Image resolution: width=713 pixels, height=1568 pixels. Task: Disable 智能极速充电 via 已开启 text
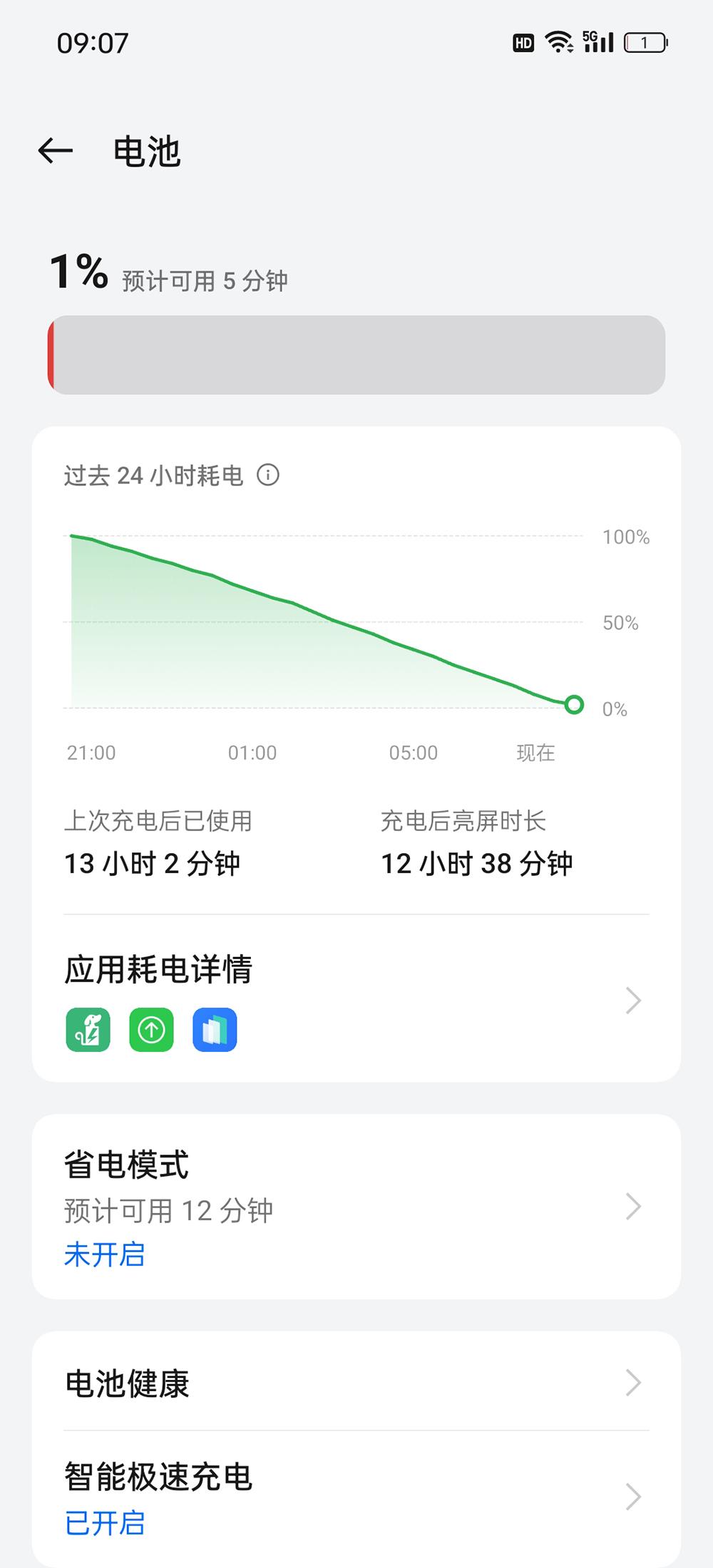pyautogui.click(x=105, y=1524)
